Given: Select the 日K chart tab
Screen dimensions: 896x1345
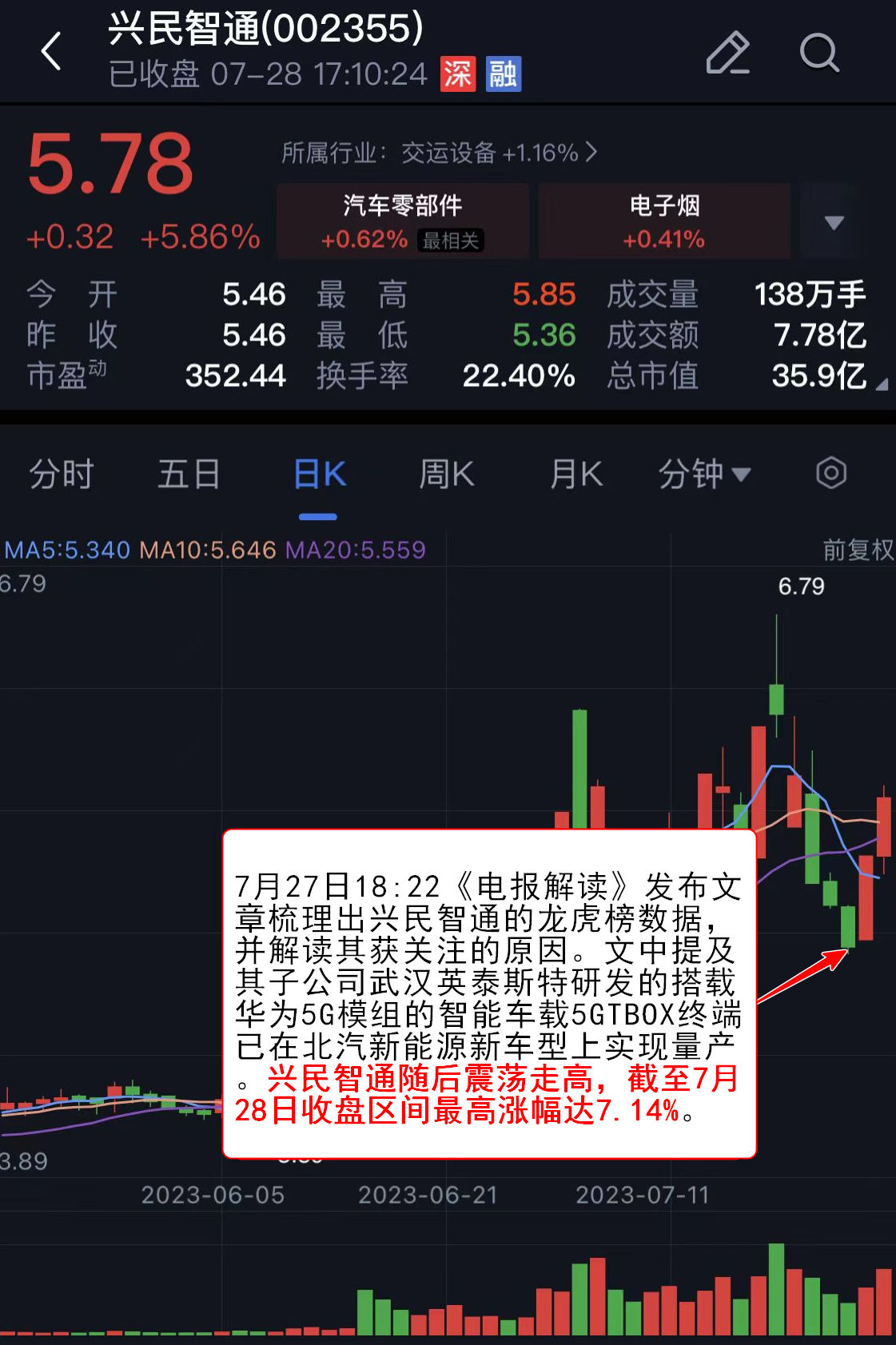Looking at the screenshot, I should [318, 474].
